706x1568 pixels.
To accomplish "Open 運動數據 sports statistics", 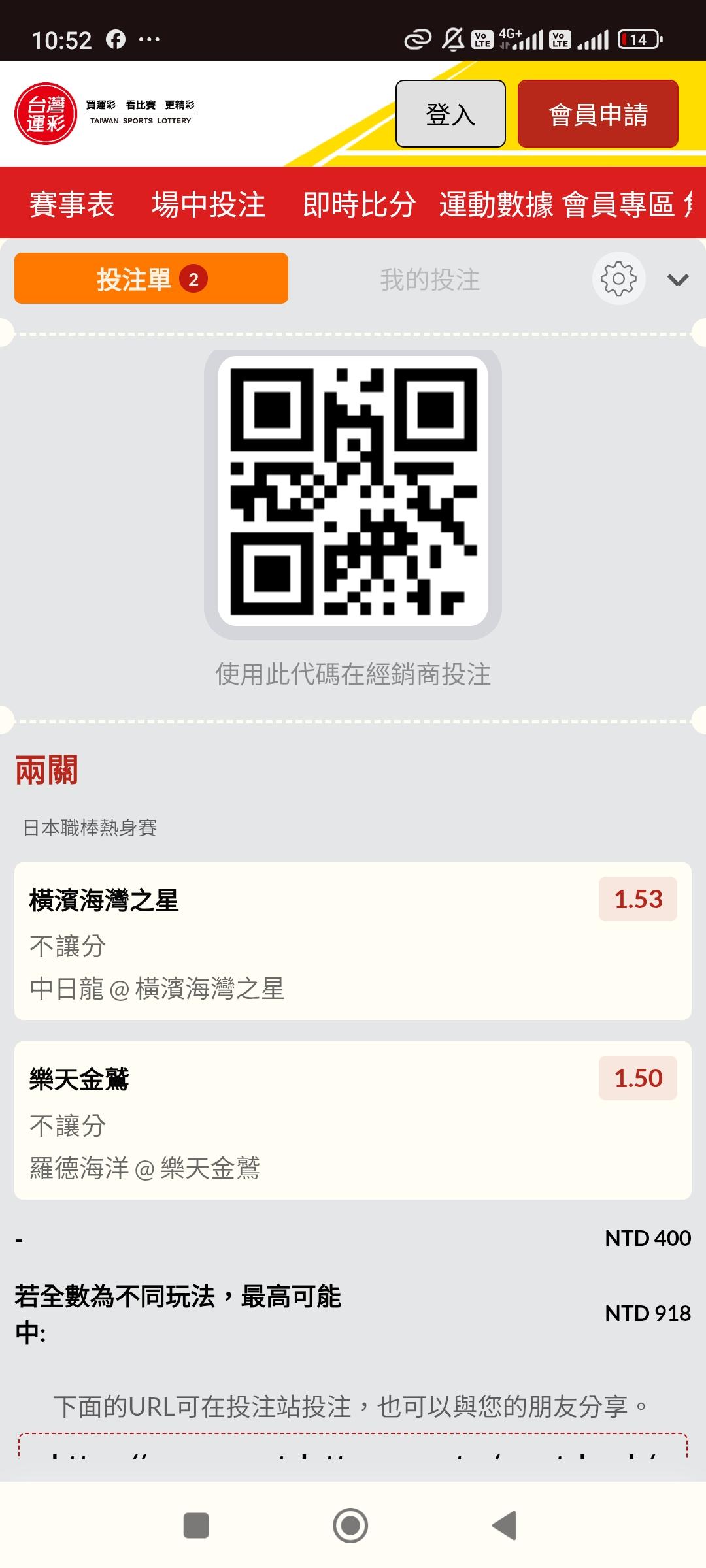I will click(x=496, y=204).
